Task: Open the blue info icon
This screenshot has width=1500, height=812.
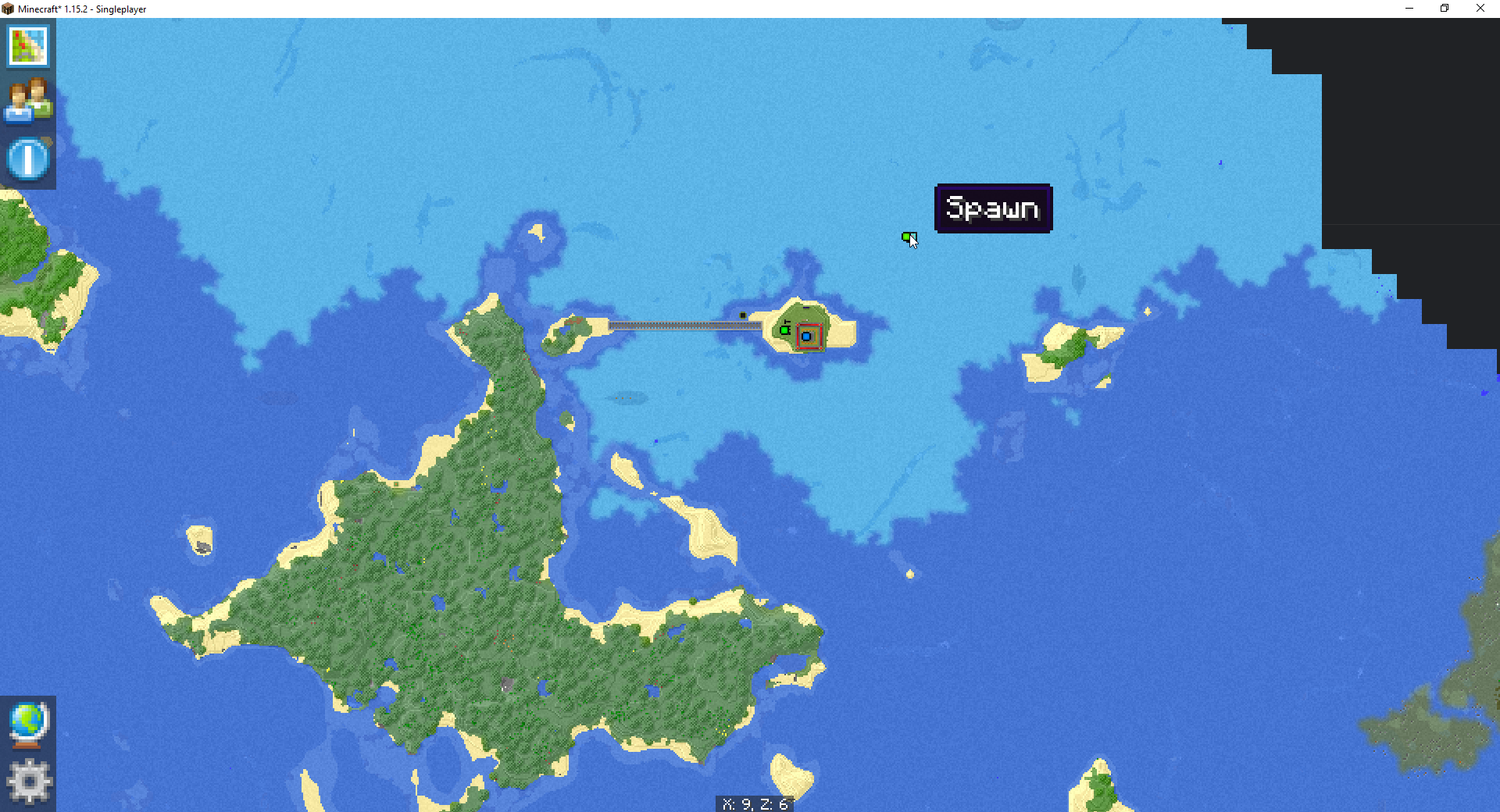Action: point(28,159)
